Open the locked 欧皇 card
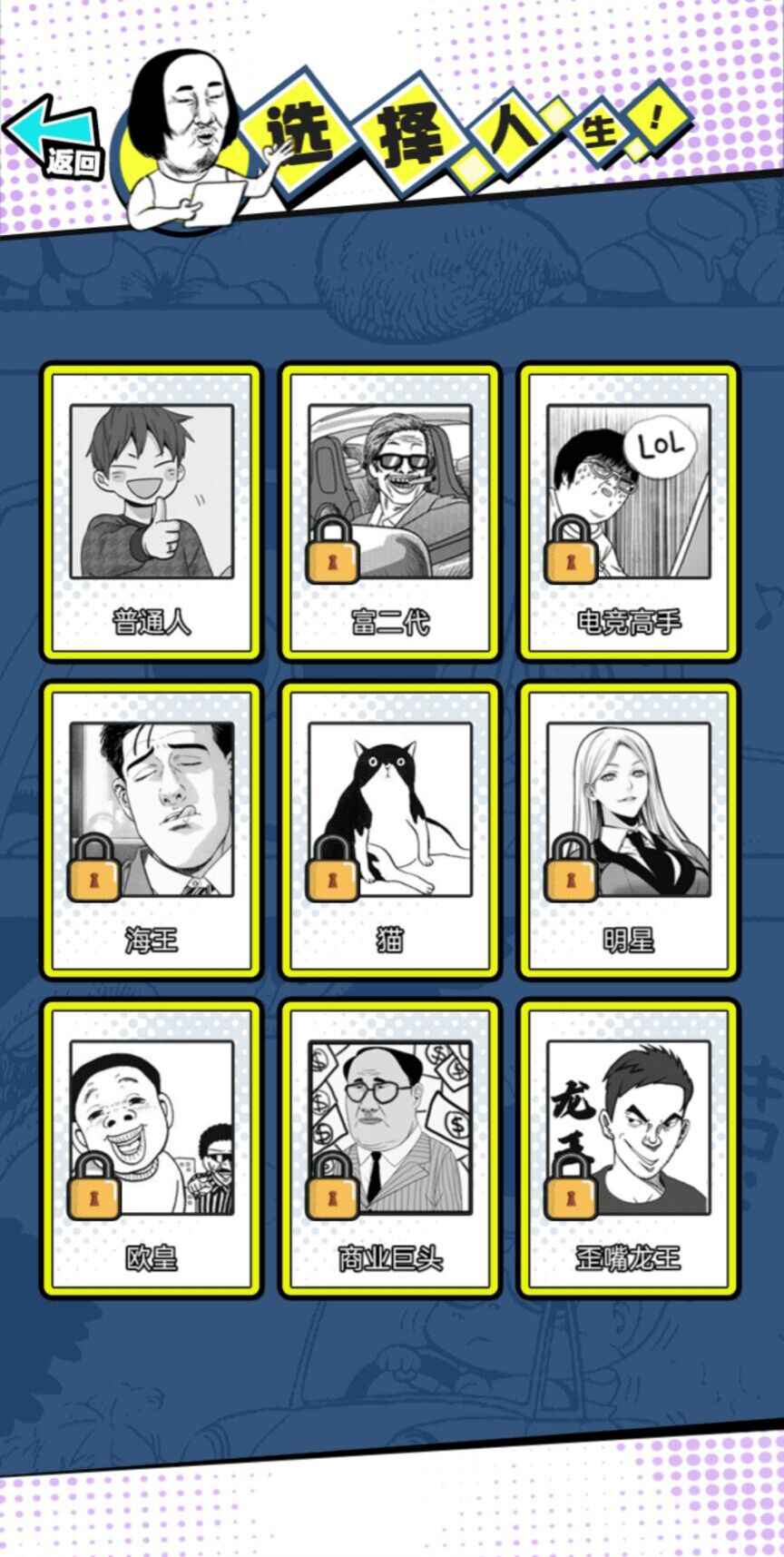Screen dimensions: 784x1557 (152, 1148)
